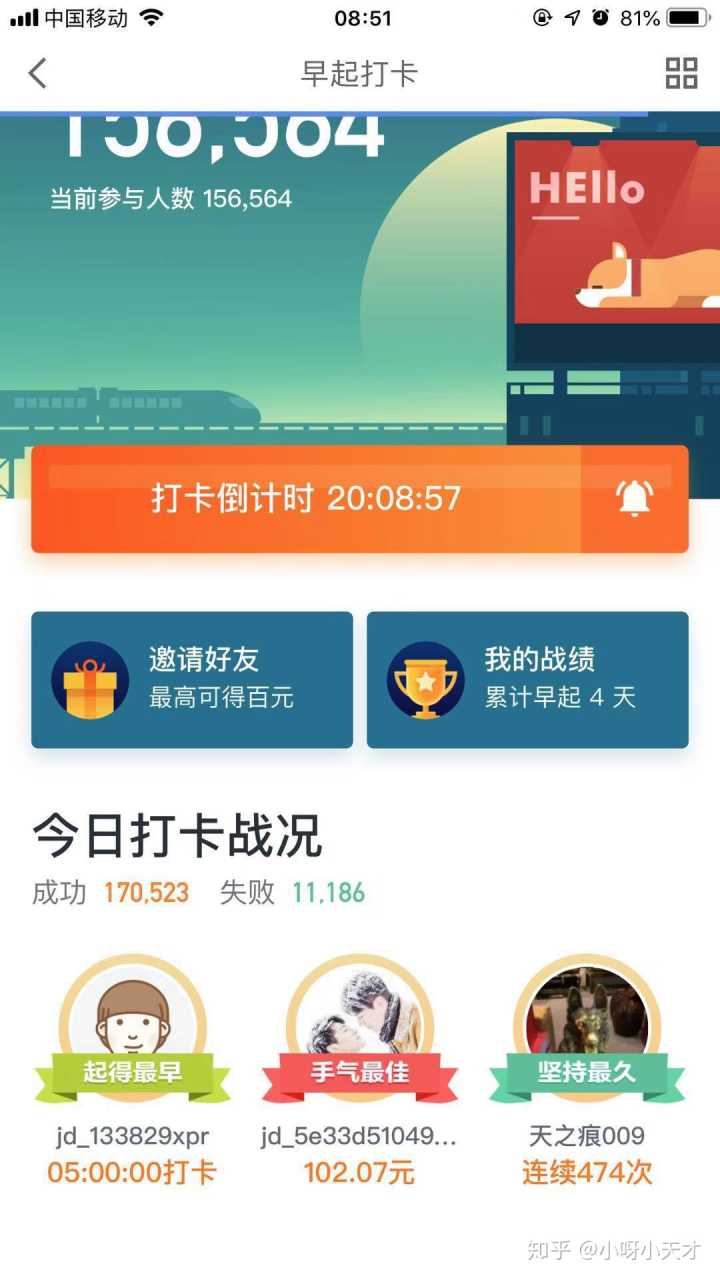Open 坚持最久 user 天之痕009 avatar
Image resolution: width=720 pixels, height=1280 pixels.
click(586, 1020)
